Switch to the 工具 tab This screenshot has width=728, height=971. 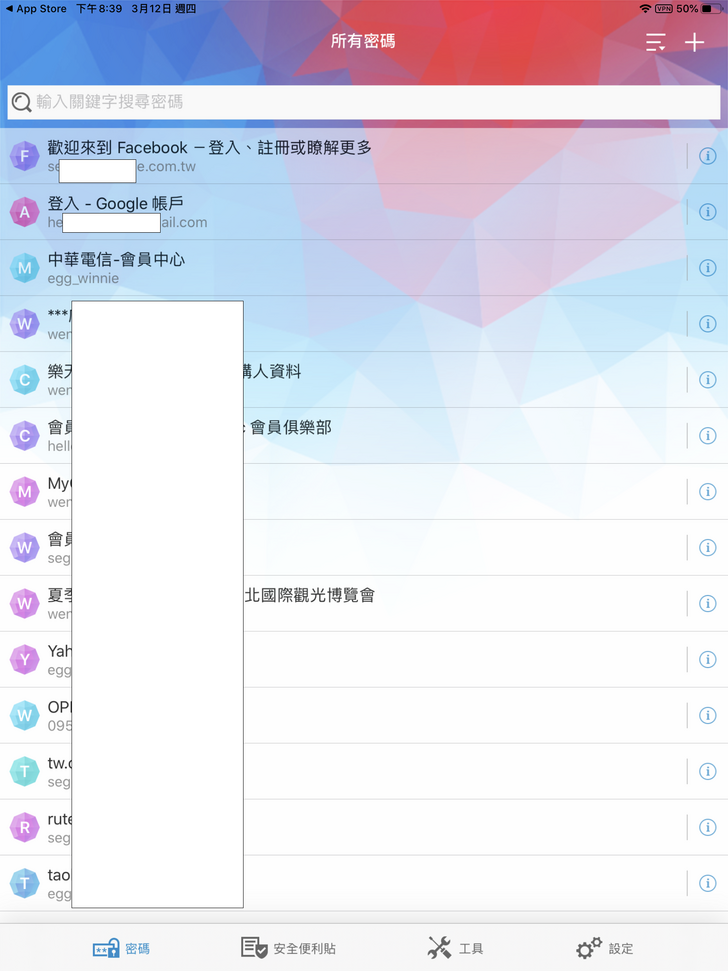(455, 948)
